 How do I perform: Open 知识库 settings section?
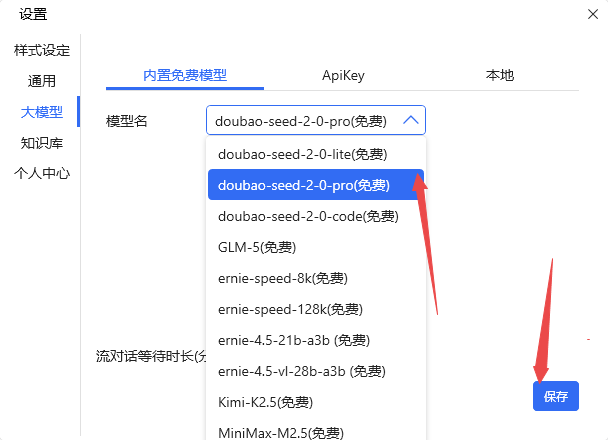41,142
